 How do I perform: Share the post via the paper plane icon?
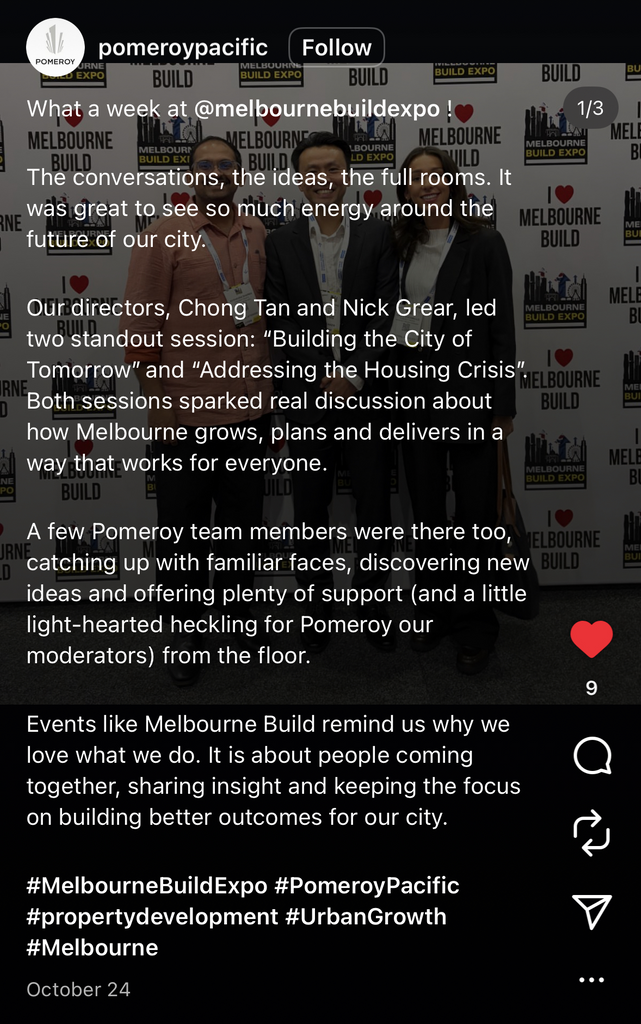point(591,910)
